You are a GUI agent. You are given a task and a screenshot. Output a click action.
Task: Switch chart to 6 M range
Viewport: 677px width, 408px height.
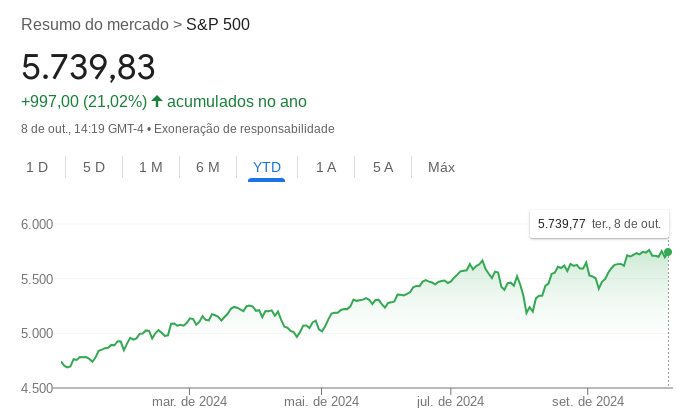click(x=208, y=167)
